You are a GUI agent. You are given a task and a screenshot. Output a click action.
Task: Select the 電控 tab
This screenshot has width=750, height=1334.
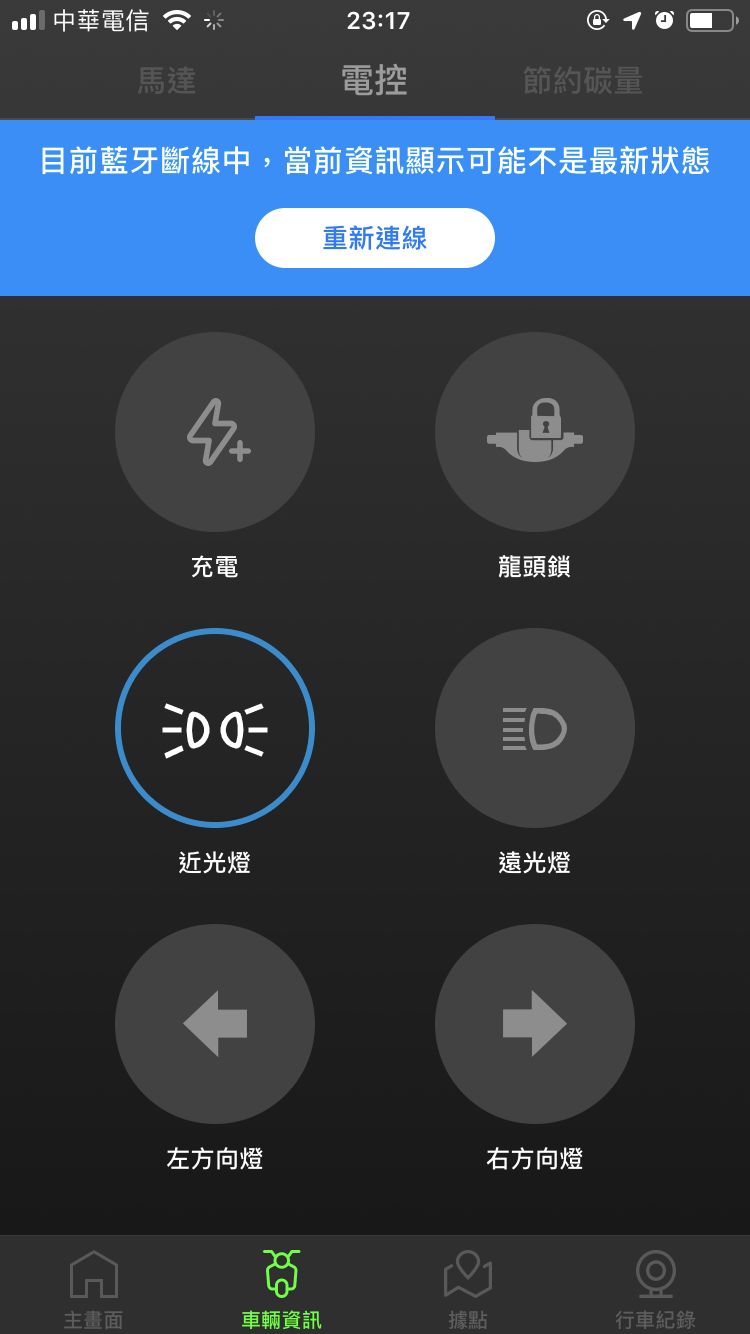pyautogui.click(x=374, y=82)
